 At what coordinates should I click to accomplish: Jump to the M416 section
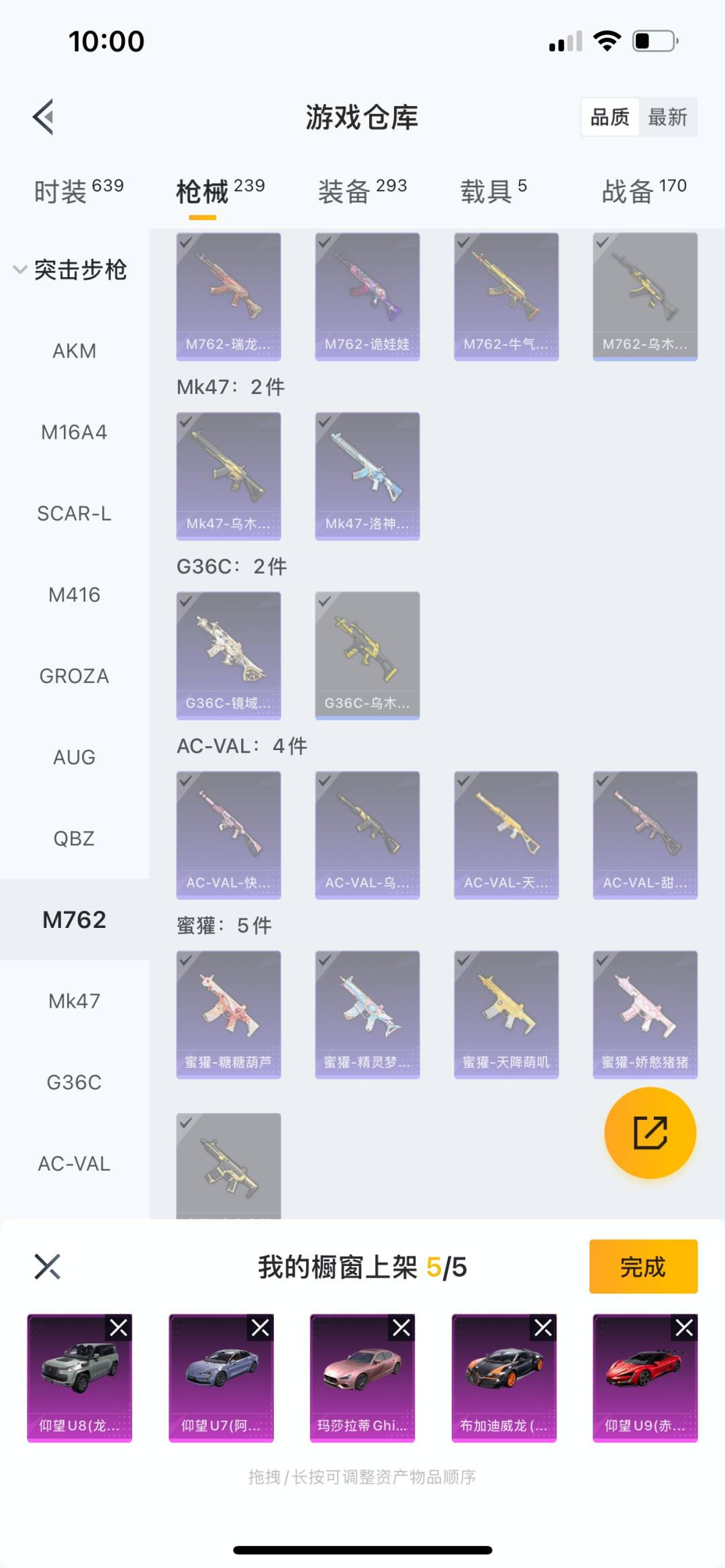point(74,594)
